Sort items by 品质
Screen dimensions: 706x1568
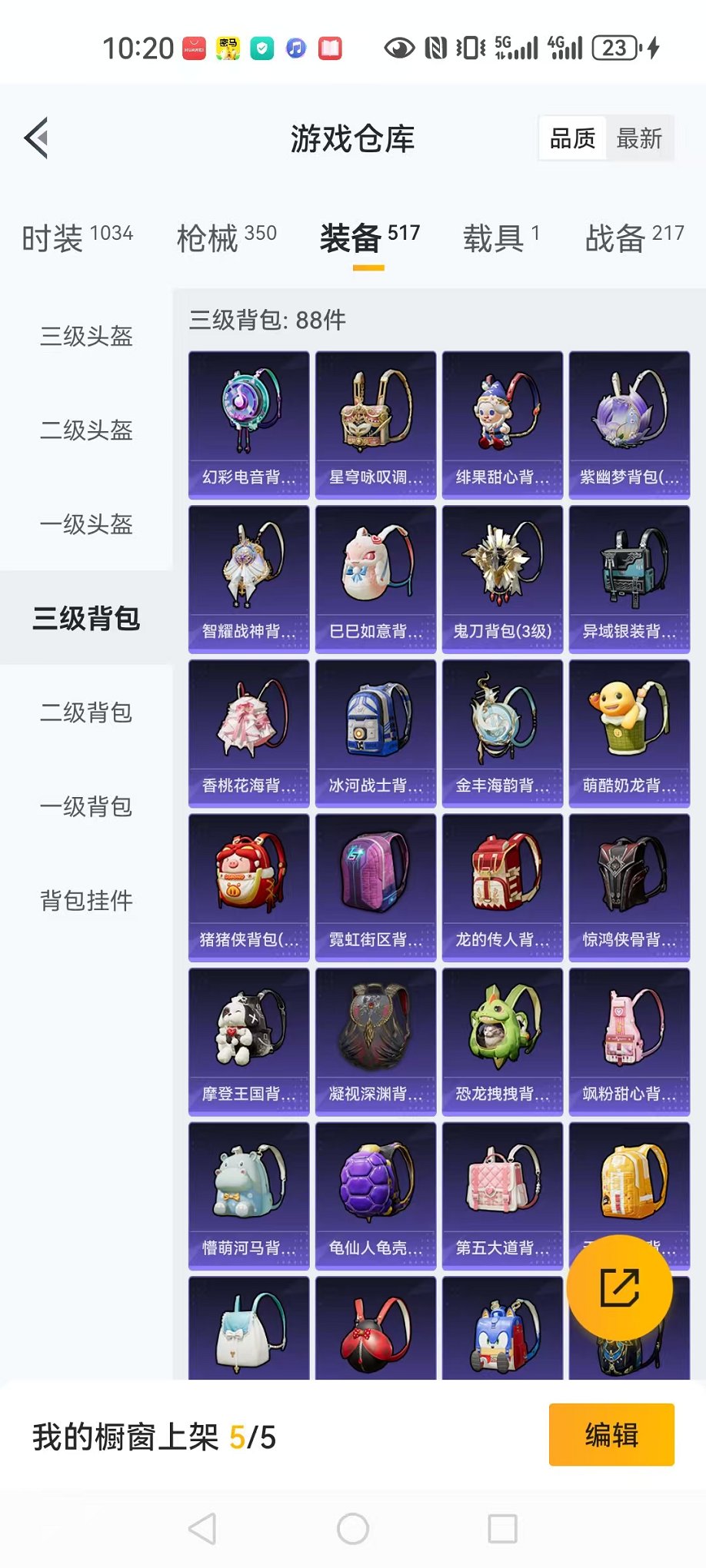pyautogui.click(x=573, y=138)
